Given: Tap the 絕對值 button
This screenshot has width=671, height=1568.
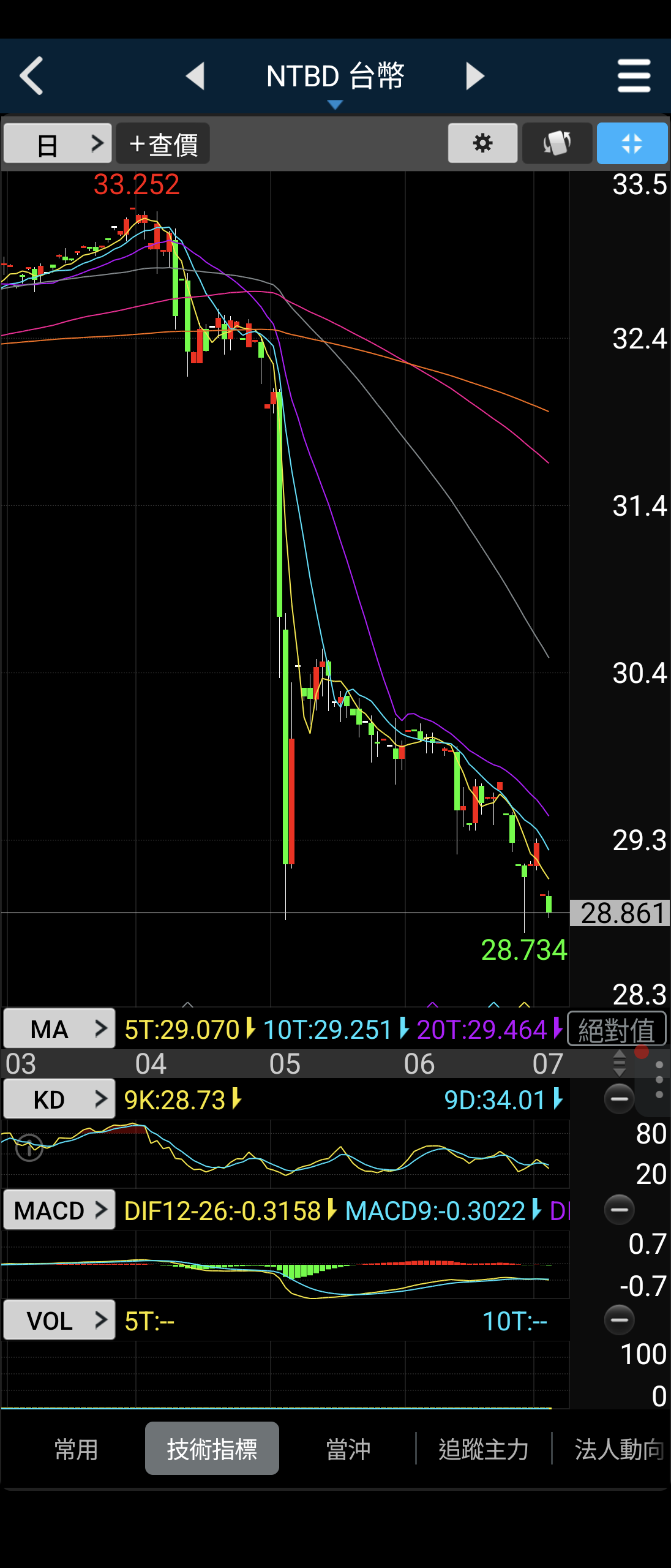Looking at the screenshot, I should pyautogui.click(x=617, y=1029).
